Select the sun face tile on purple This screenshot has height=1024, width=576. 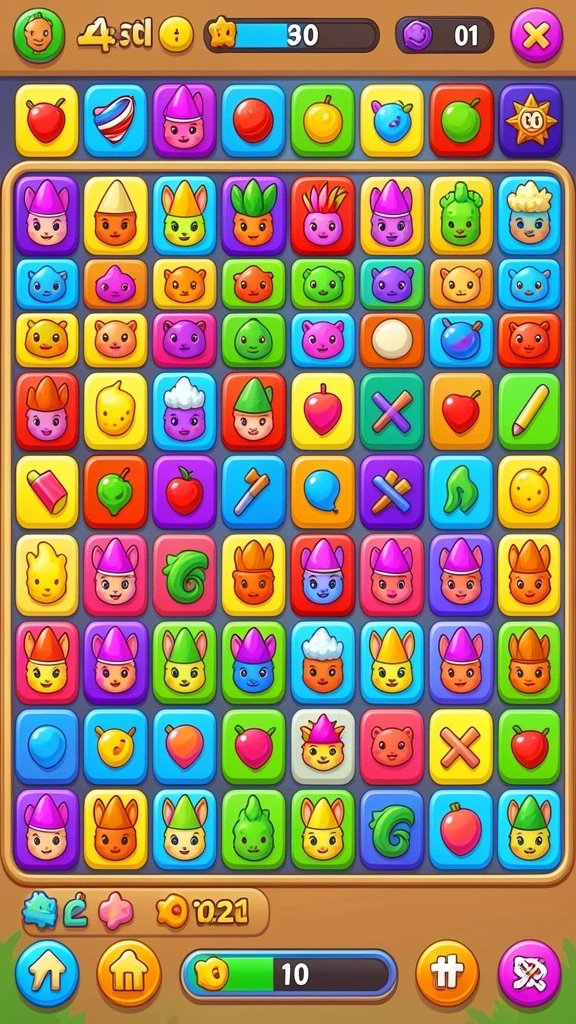pyautogui.click(x=530, y=120)
